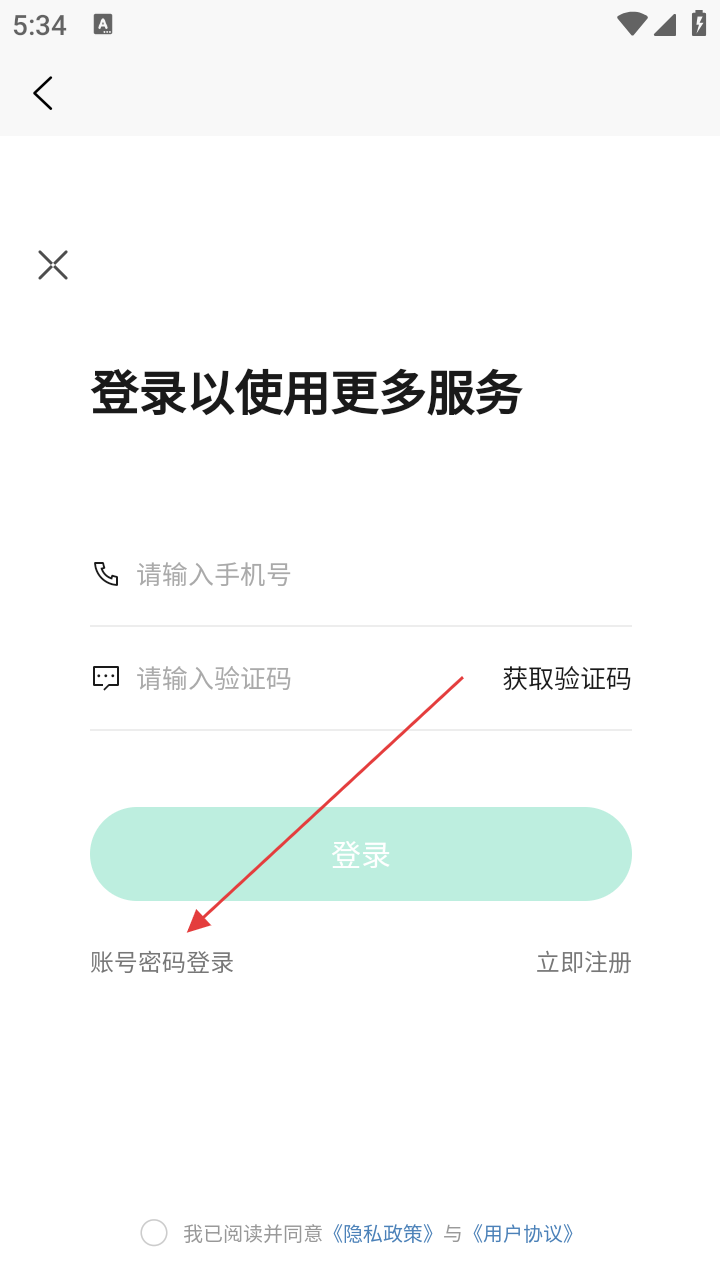Image resolution: width=720 pixels, height=1280 pixels.
Task: Open 立即注册 to register
Action: tap(584, 963)
